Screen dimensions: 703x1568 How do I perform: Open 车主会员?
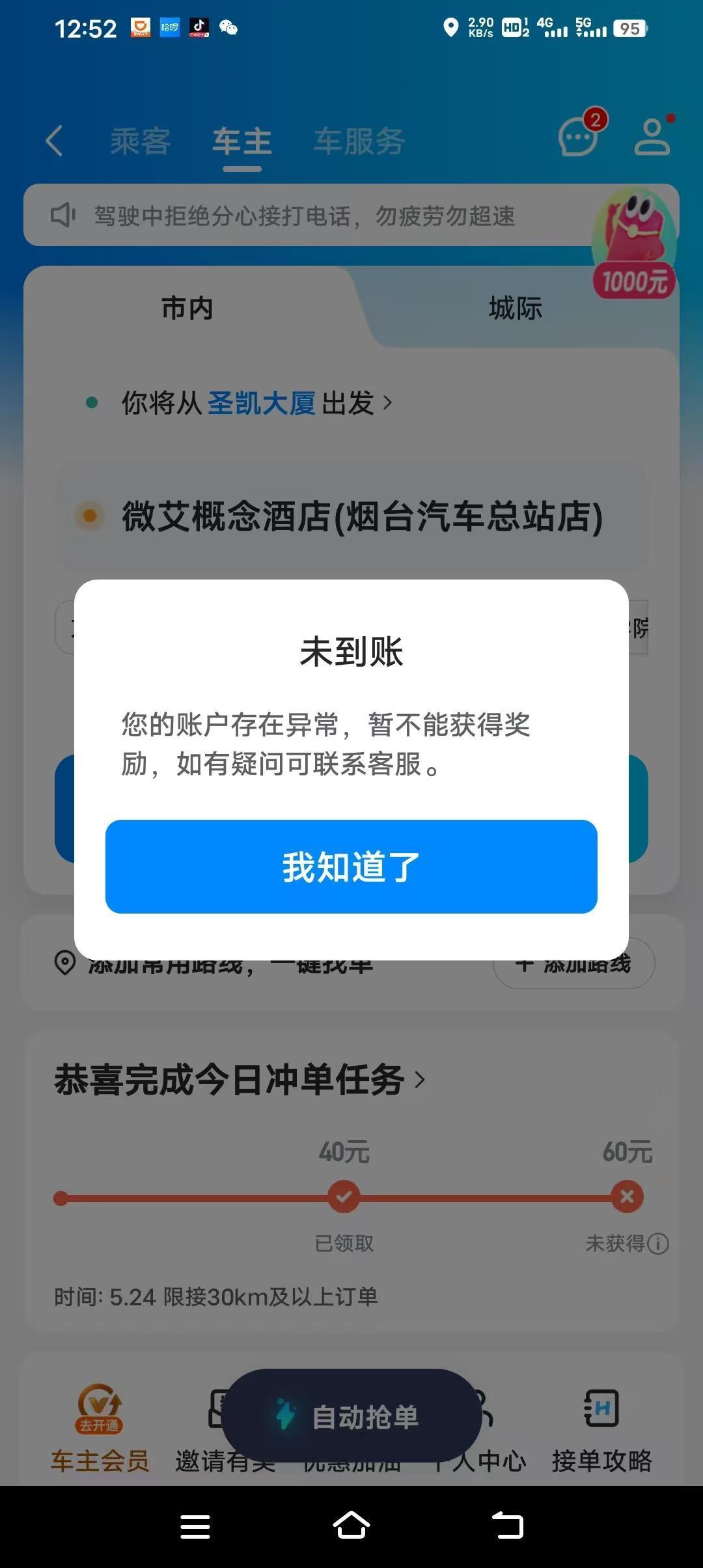(x=100, y=1425)
